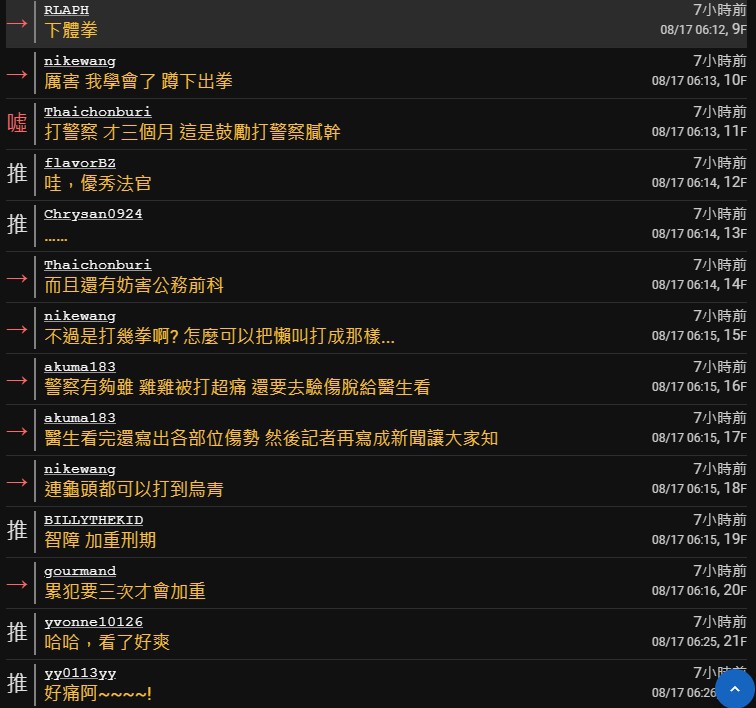Open Chrysan0924's username link
Image resolution: width=756 pixels, height=708 pixels.
click(x=93, y=214)
